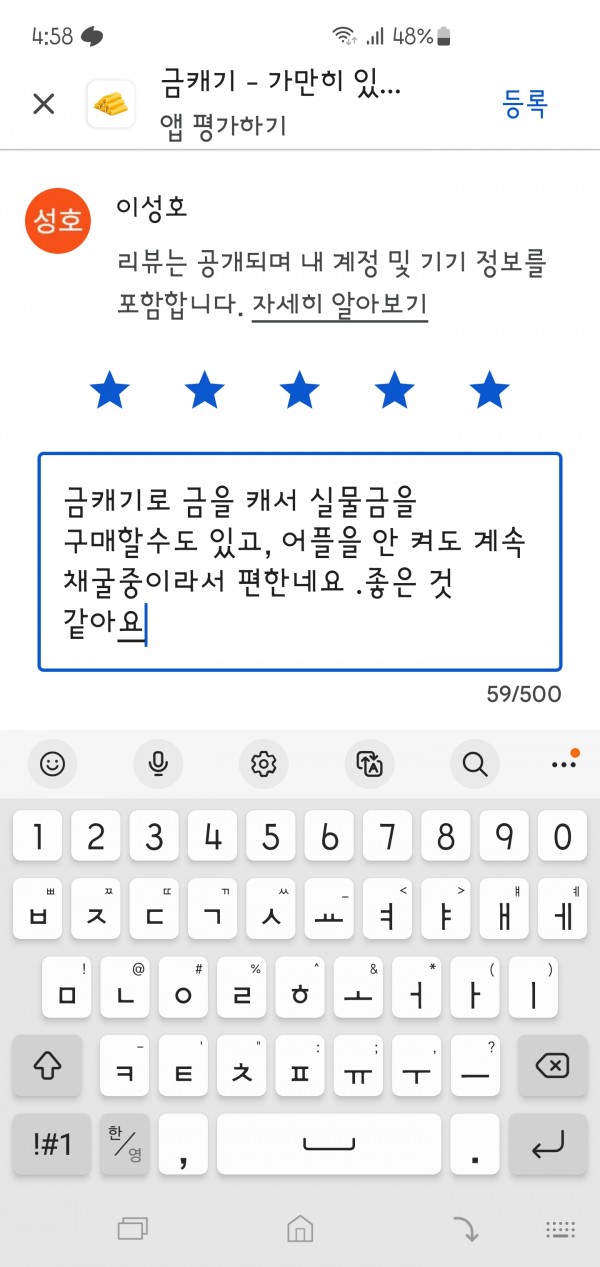The image size is (600, 1267).
Task: Delete a character with backspace
Action: pyautogui.click(x=550, y=1065)
